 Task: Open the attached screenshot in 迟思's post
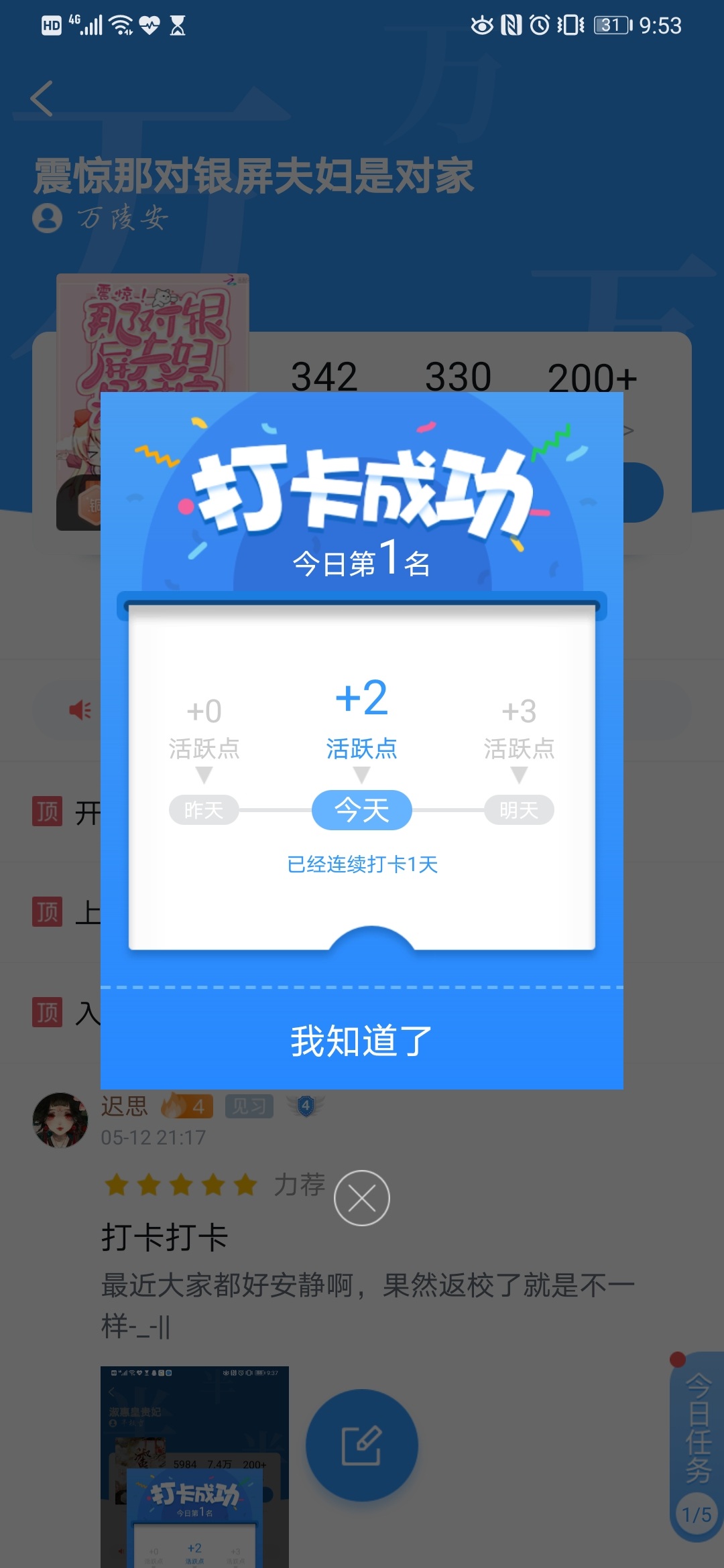coord(194,1467)
